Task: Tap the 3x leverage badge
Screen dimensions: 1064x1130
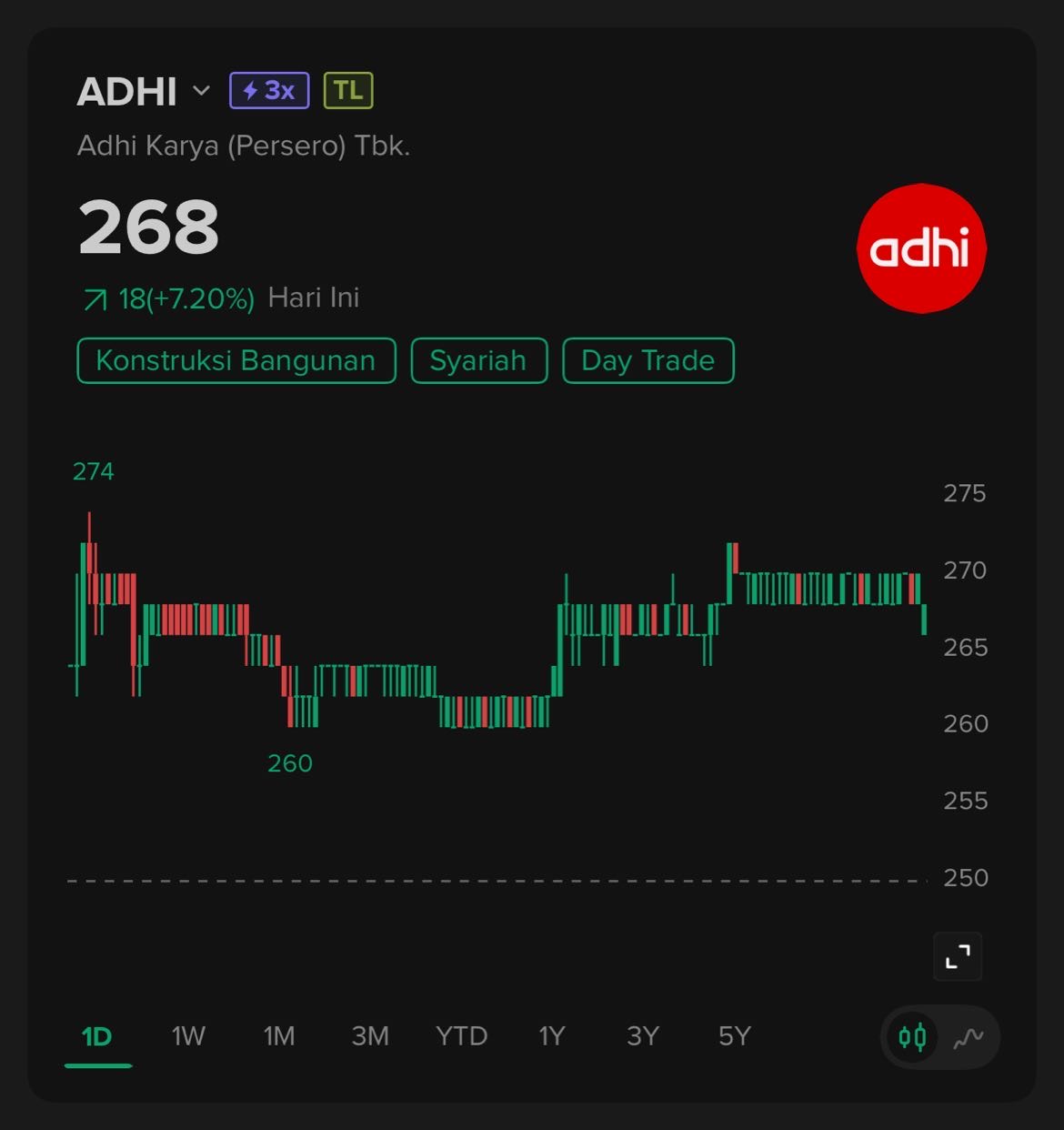Action: (269, 91)
